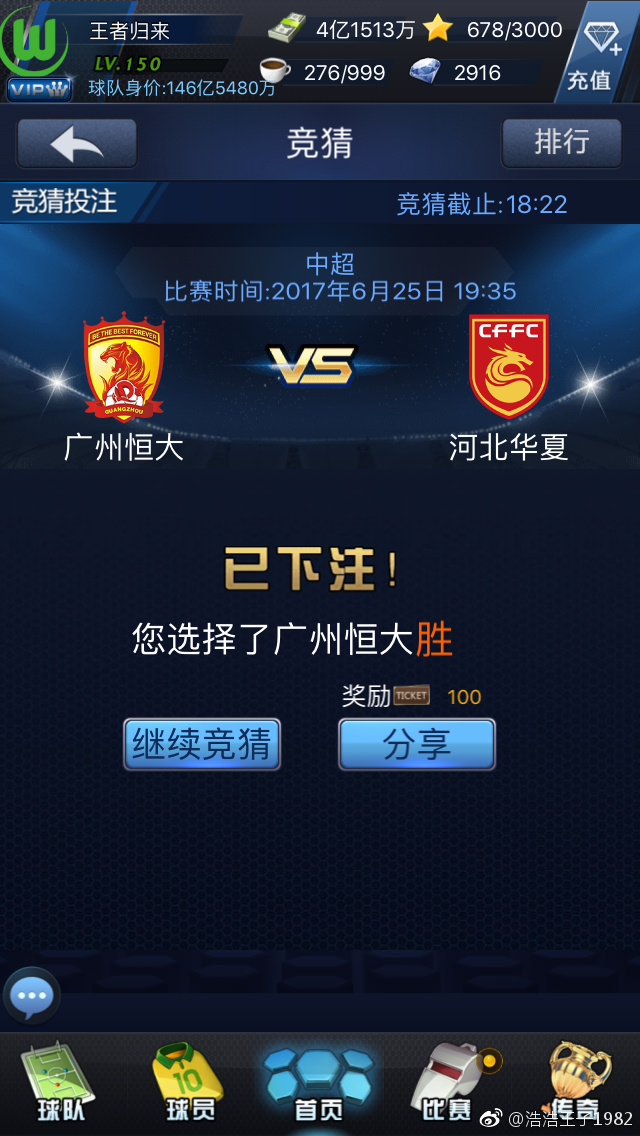Open the chat bubble
The image size is (640, 1136).
coord(32,995)
